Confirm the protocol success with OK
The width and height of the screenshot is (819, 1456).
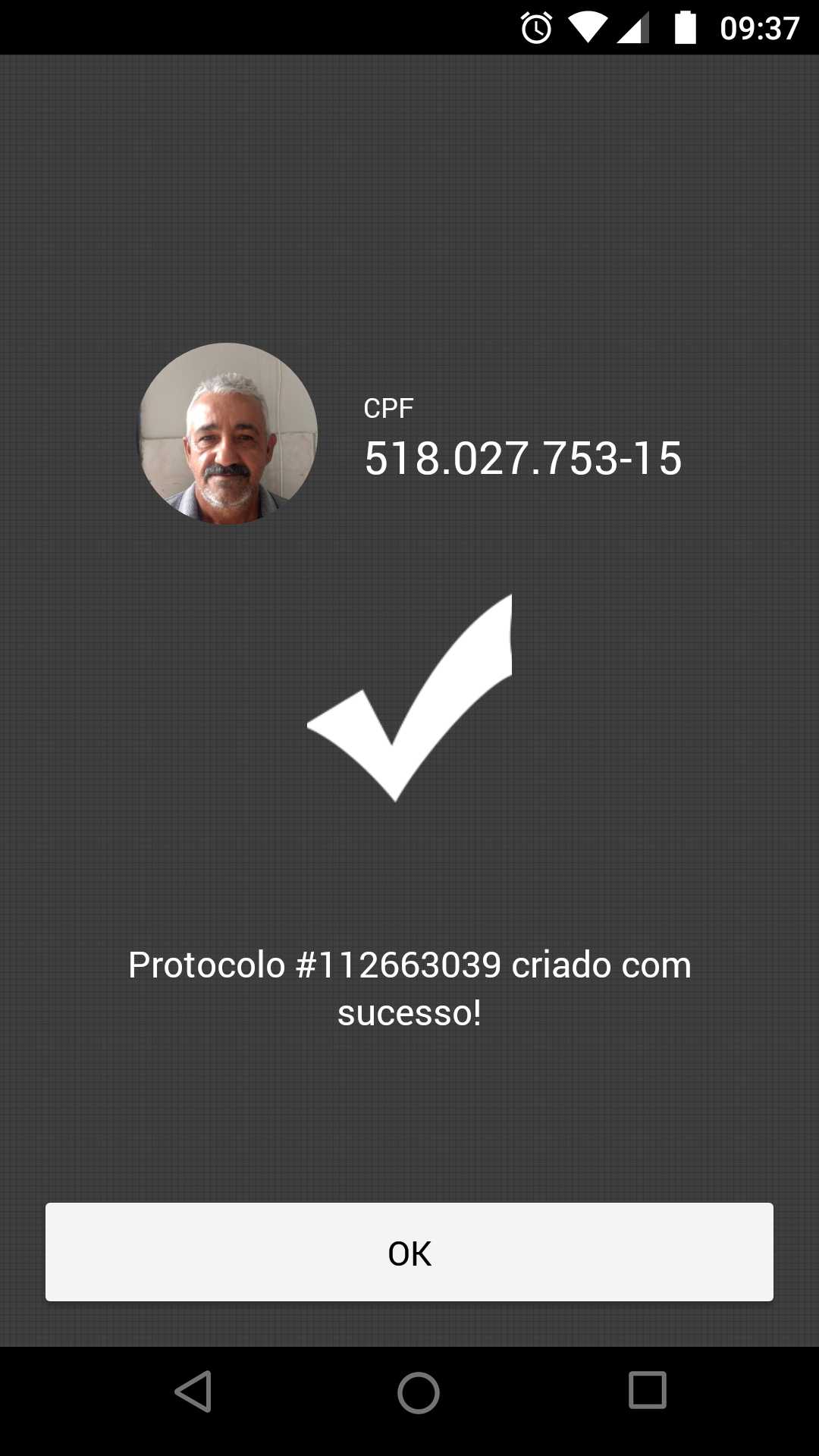coord(409,1252)
